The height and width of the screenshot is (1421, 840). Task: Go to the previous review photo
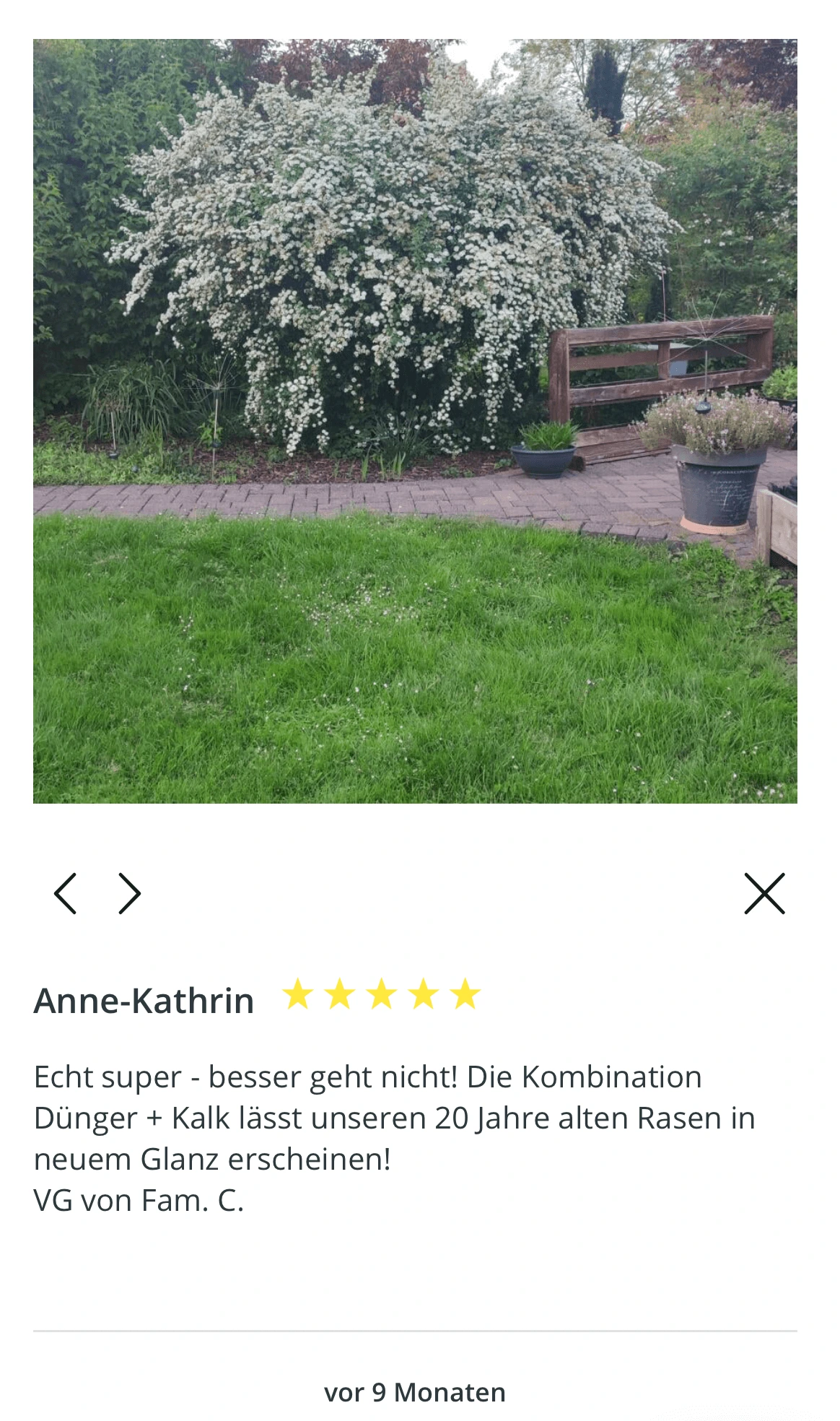[x=65, y=893]
